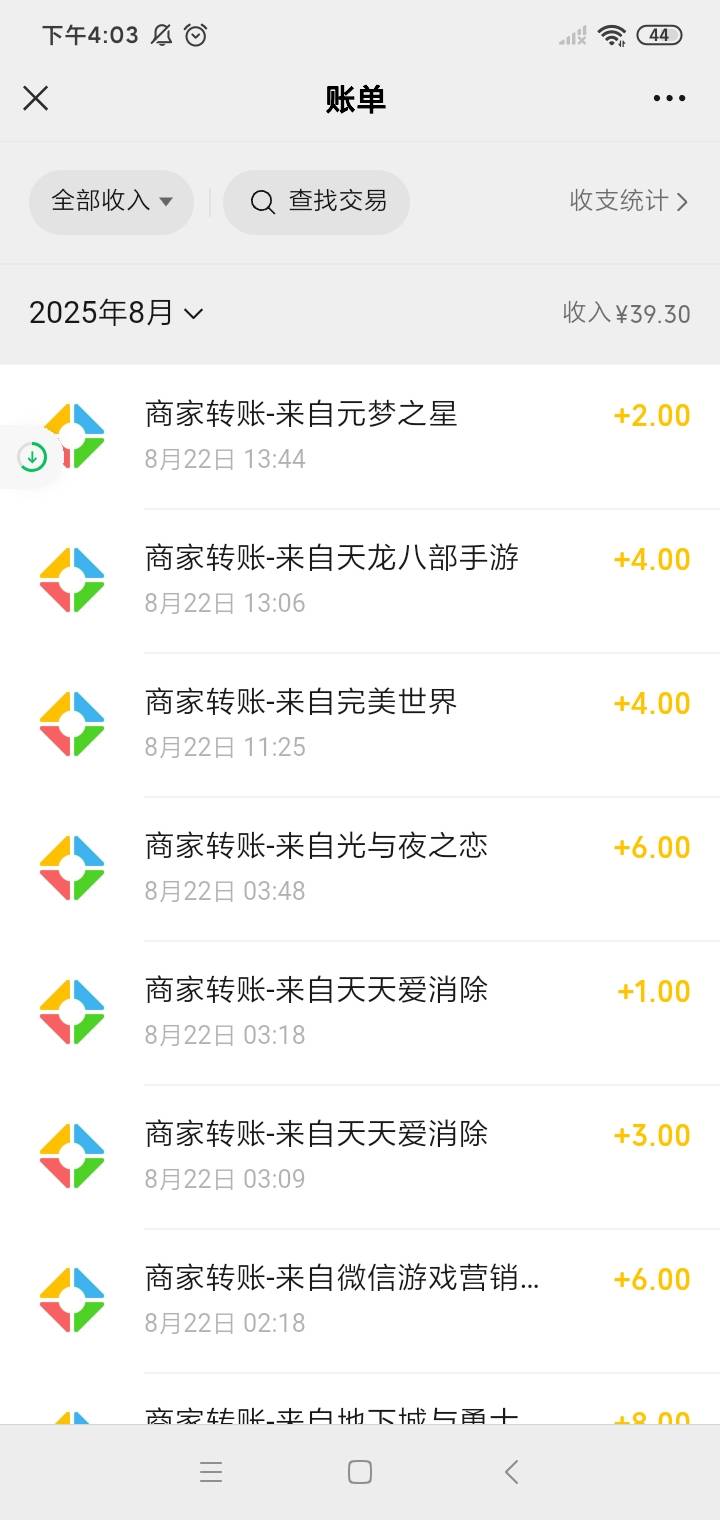Open 天天爱消除 transaction at 03:09
This screenshot has height=1520, width=720.
360,1157
